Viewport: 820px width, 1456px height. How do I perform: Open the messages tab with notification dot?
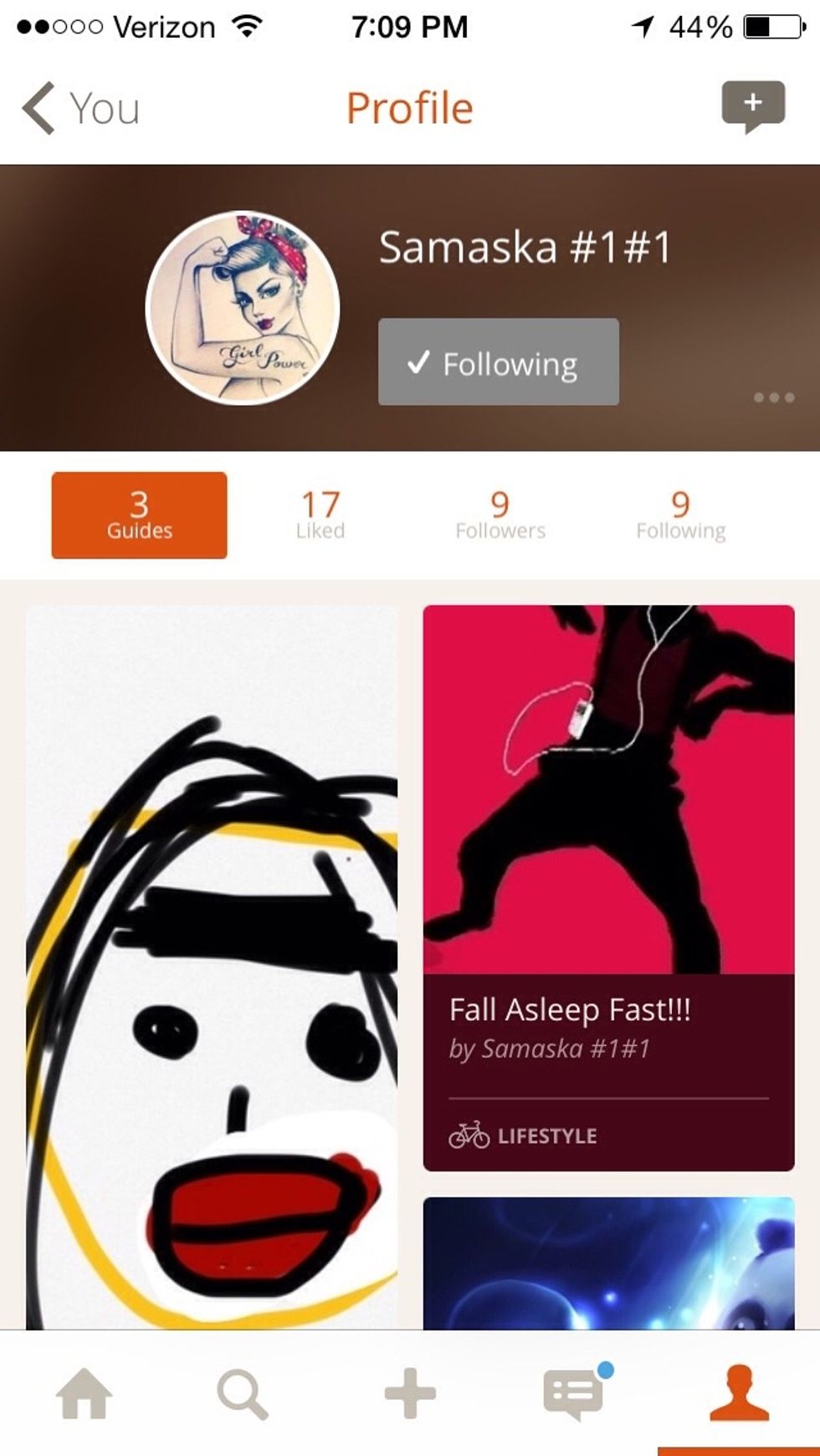pyautogui.click(x=574, y=1393)
